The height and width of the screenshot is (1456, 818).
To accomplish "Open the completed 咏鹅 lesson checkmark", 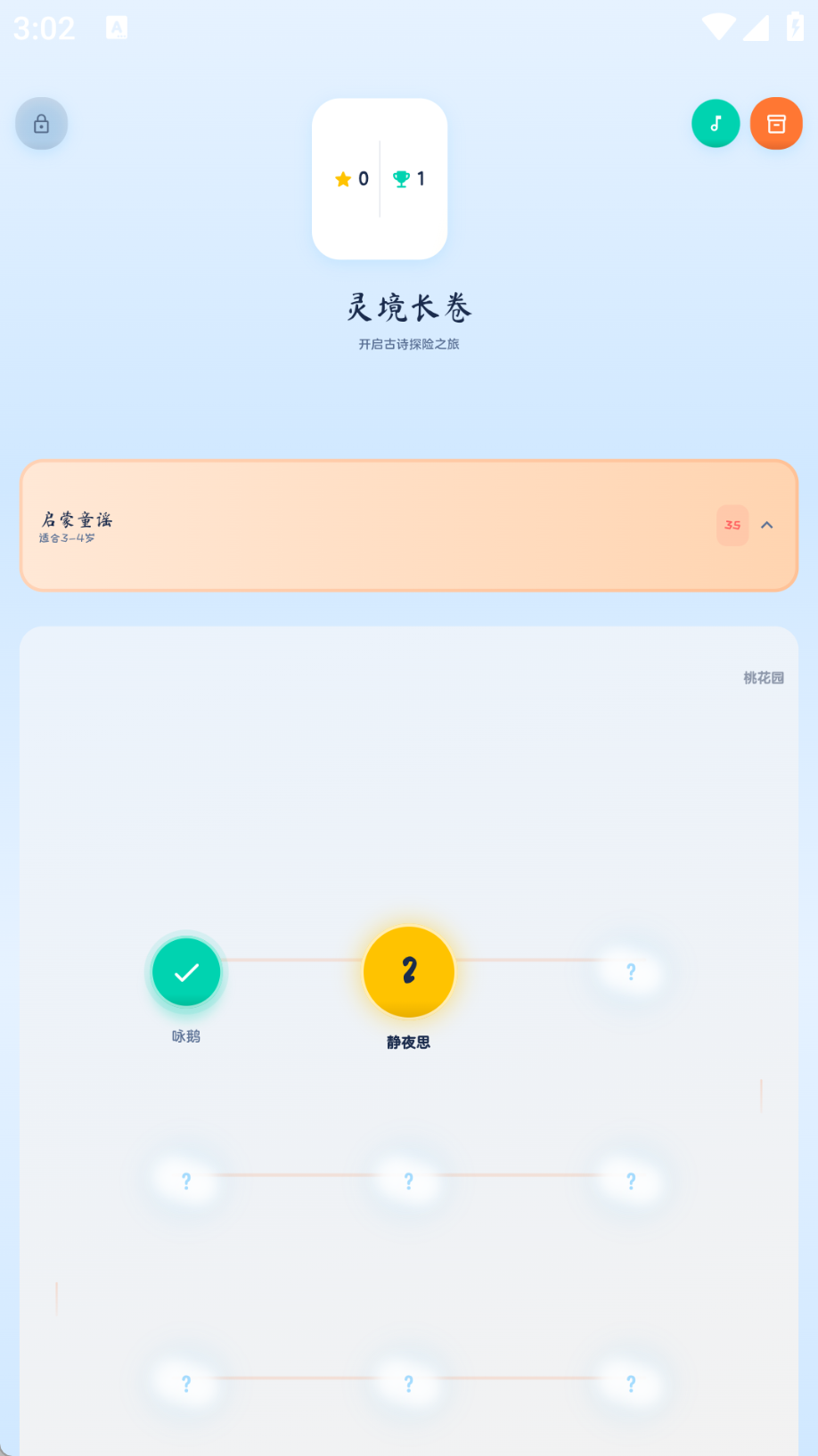I will [186, 972].
